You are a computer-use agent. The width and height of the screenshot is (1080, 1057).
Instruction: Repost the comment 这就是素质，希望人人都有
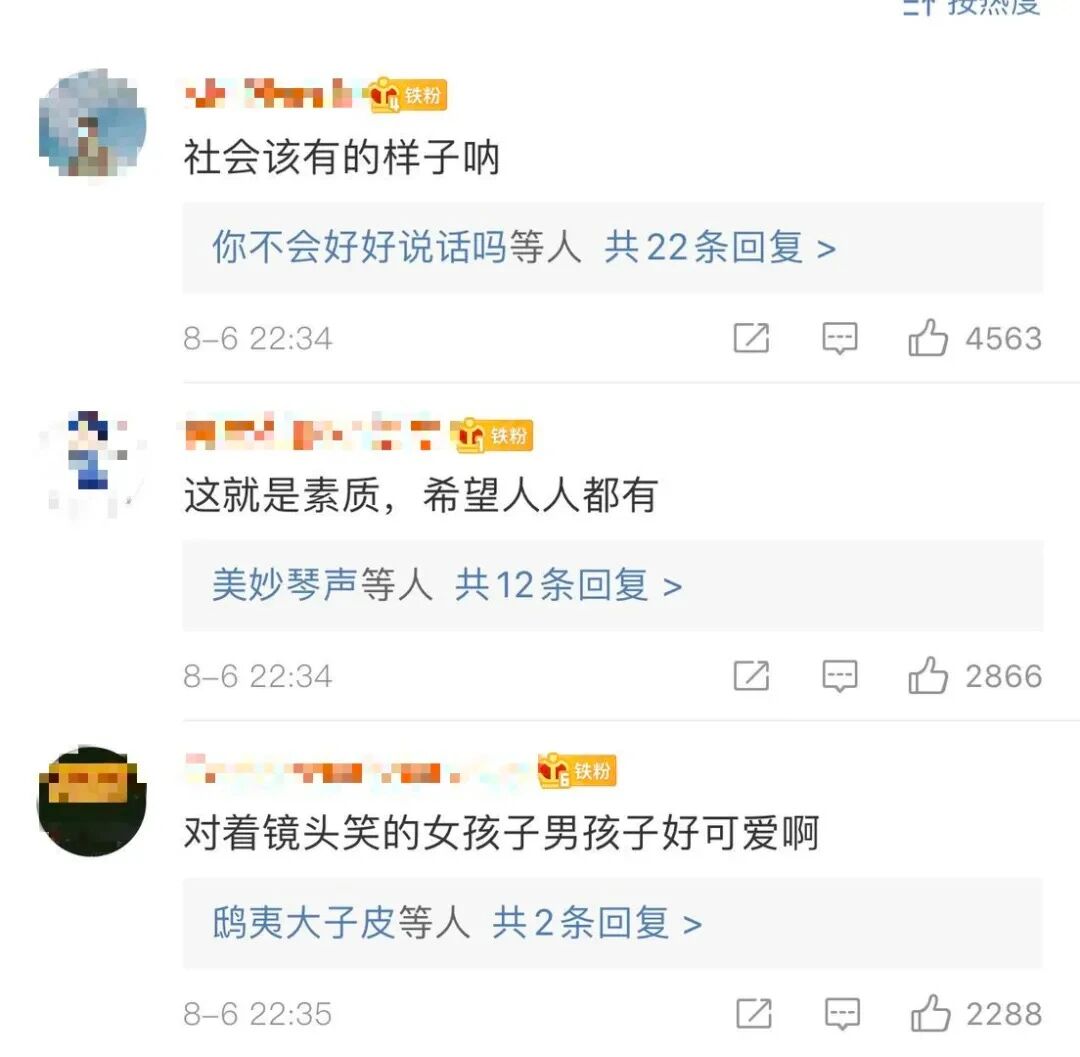pyautogui.click(x=751, y=677)
